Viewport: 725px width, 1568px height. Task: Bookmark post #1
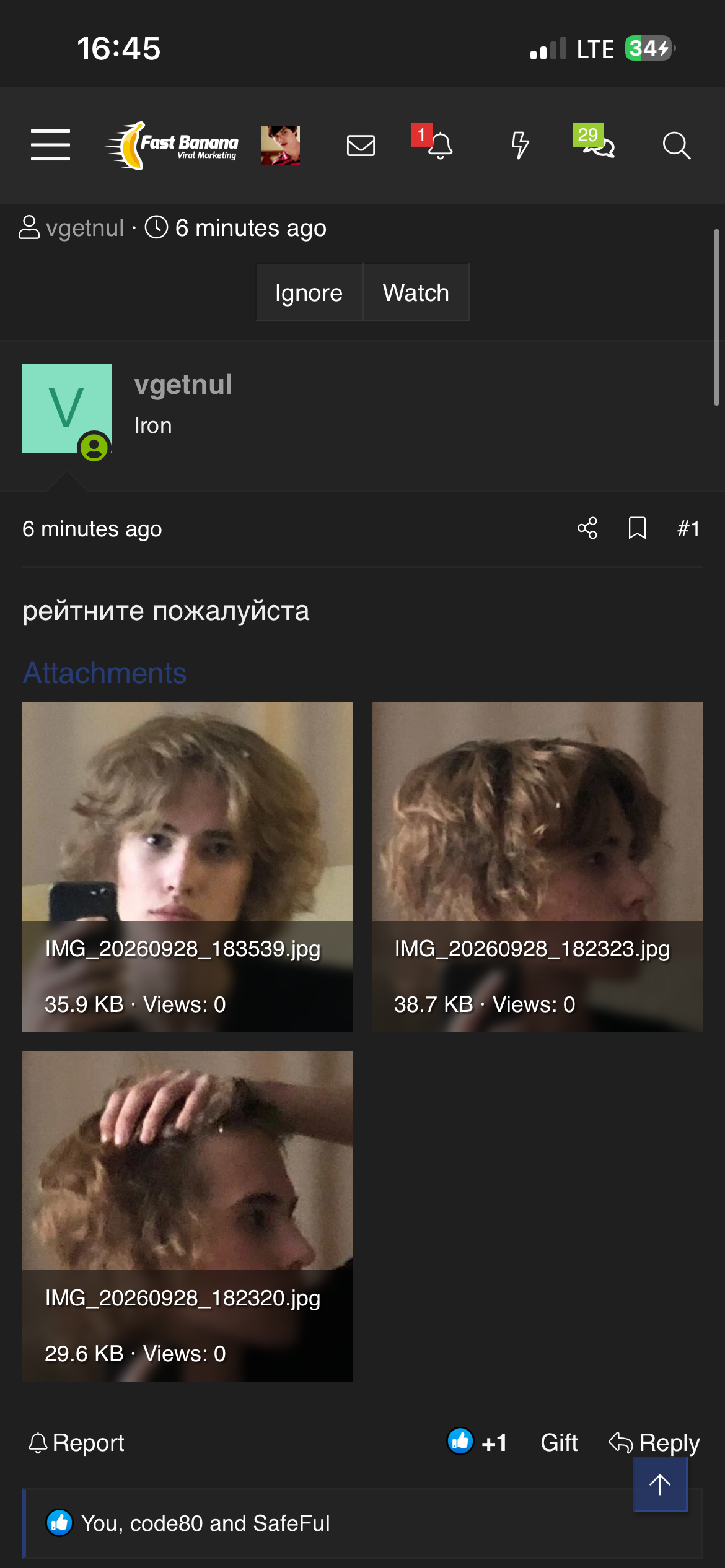(x=637, y=528)
